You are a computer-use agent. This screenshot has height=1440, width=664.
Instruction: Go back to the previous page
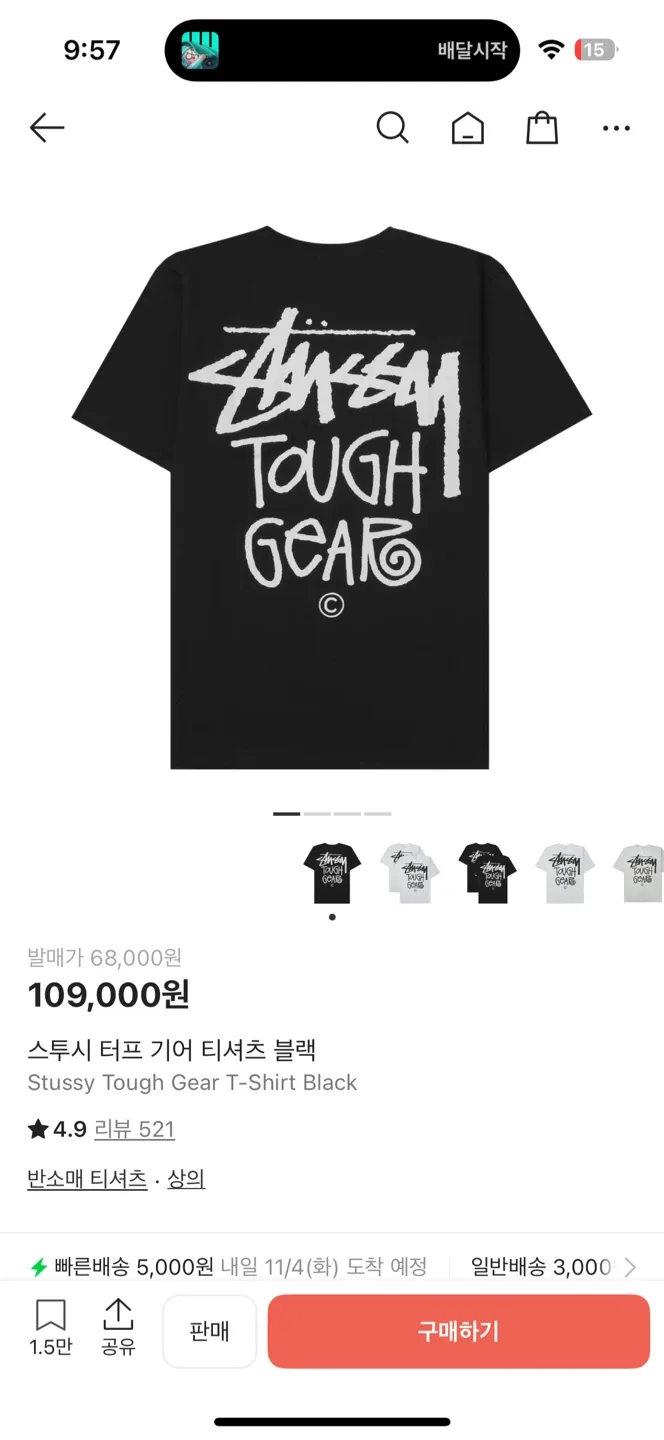pos(47,128)
